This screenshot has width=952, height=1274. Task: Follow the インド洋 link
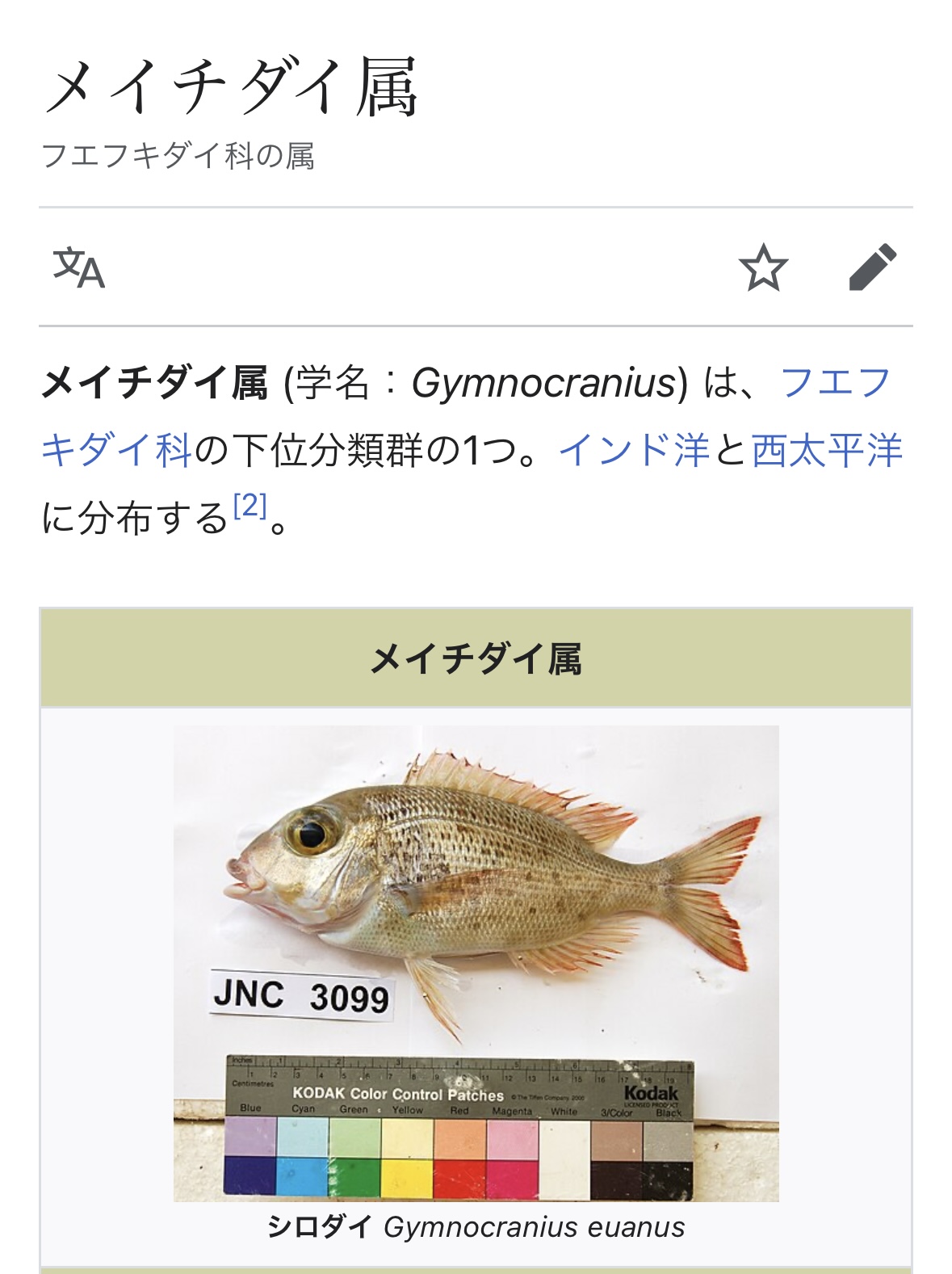[x=634, y=450]
